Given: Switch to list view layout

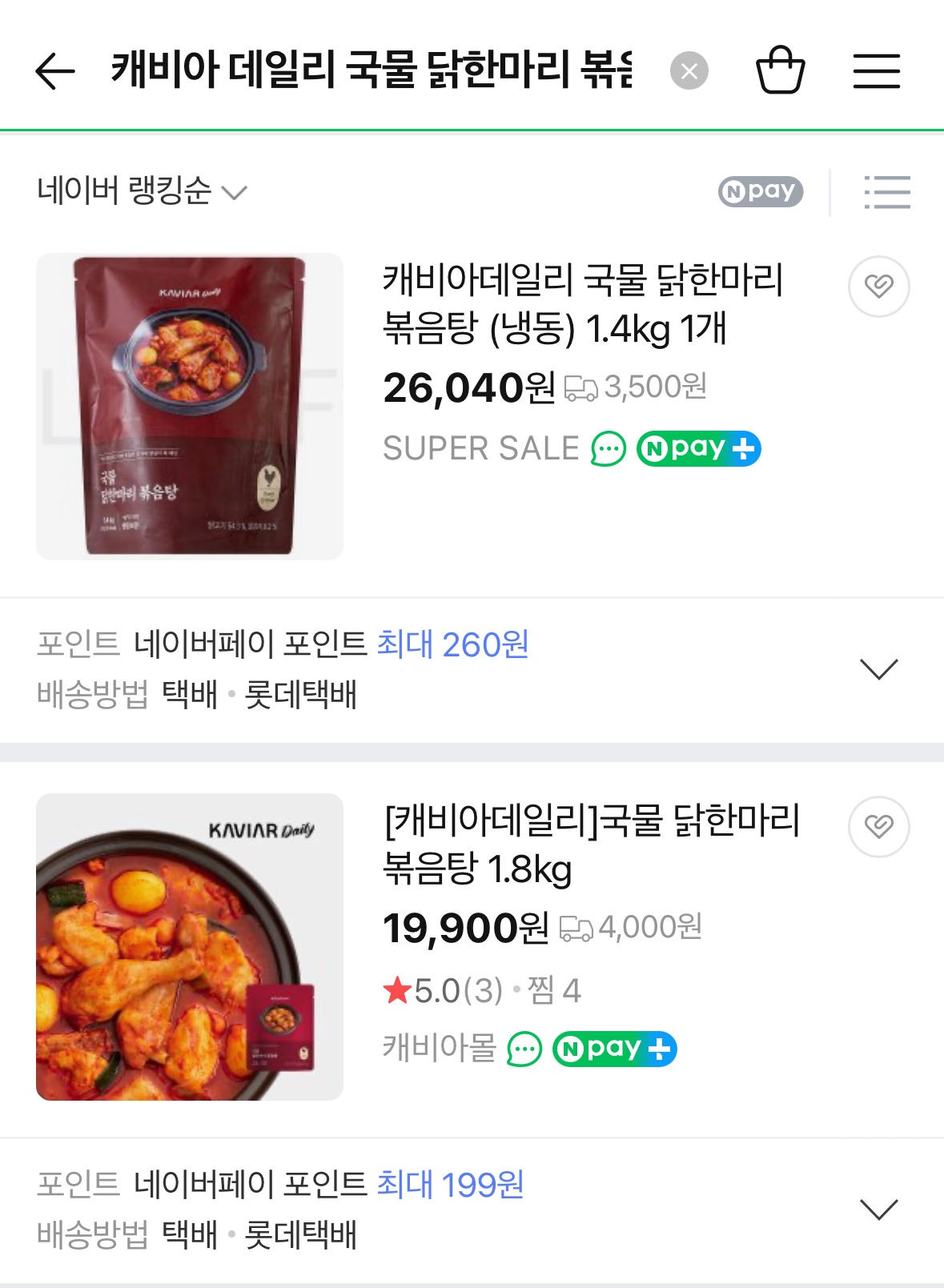Looking at the screenshot, I should pyautogui.click(x=887, y=192).
